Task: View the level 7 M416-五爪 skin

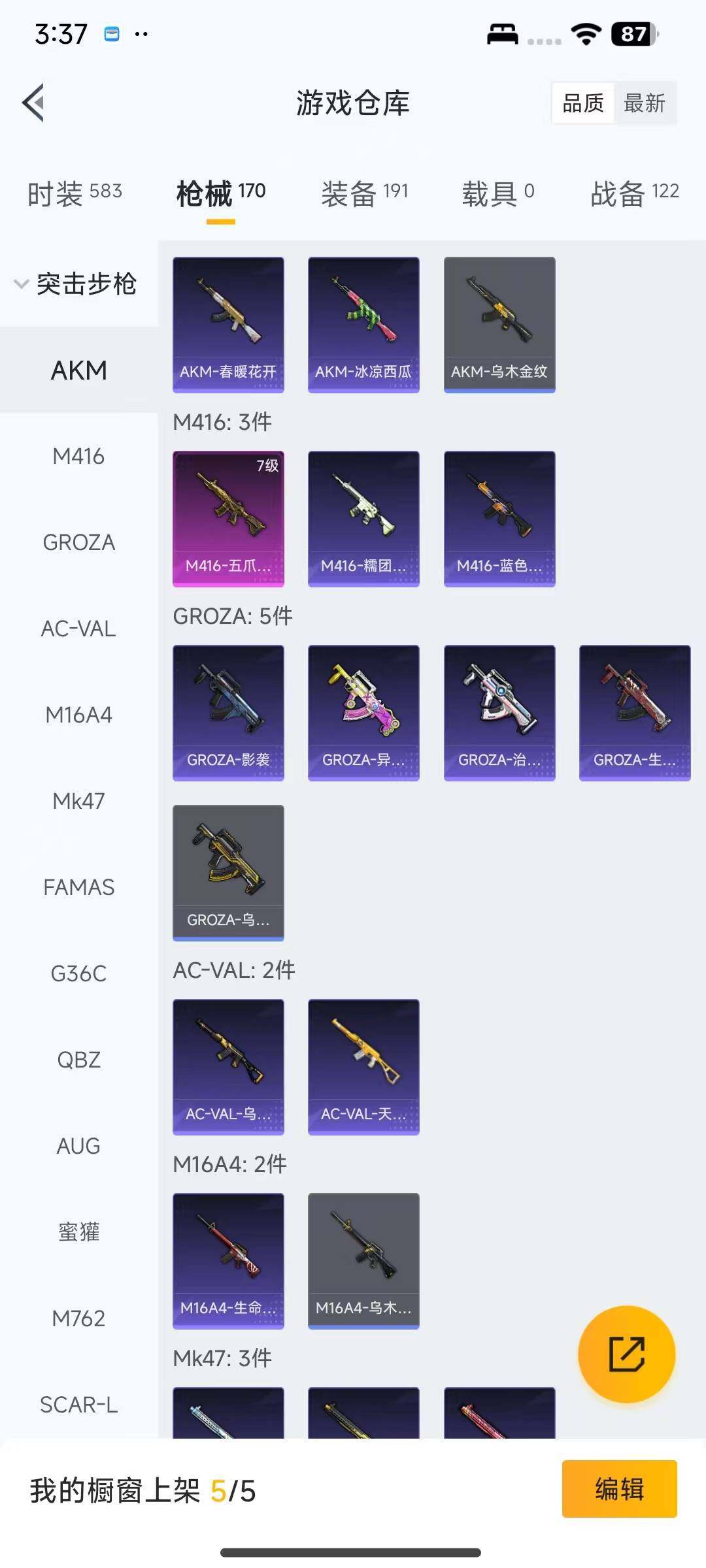Action: point(228,518)
